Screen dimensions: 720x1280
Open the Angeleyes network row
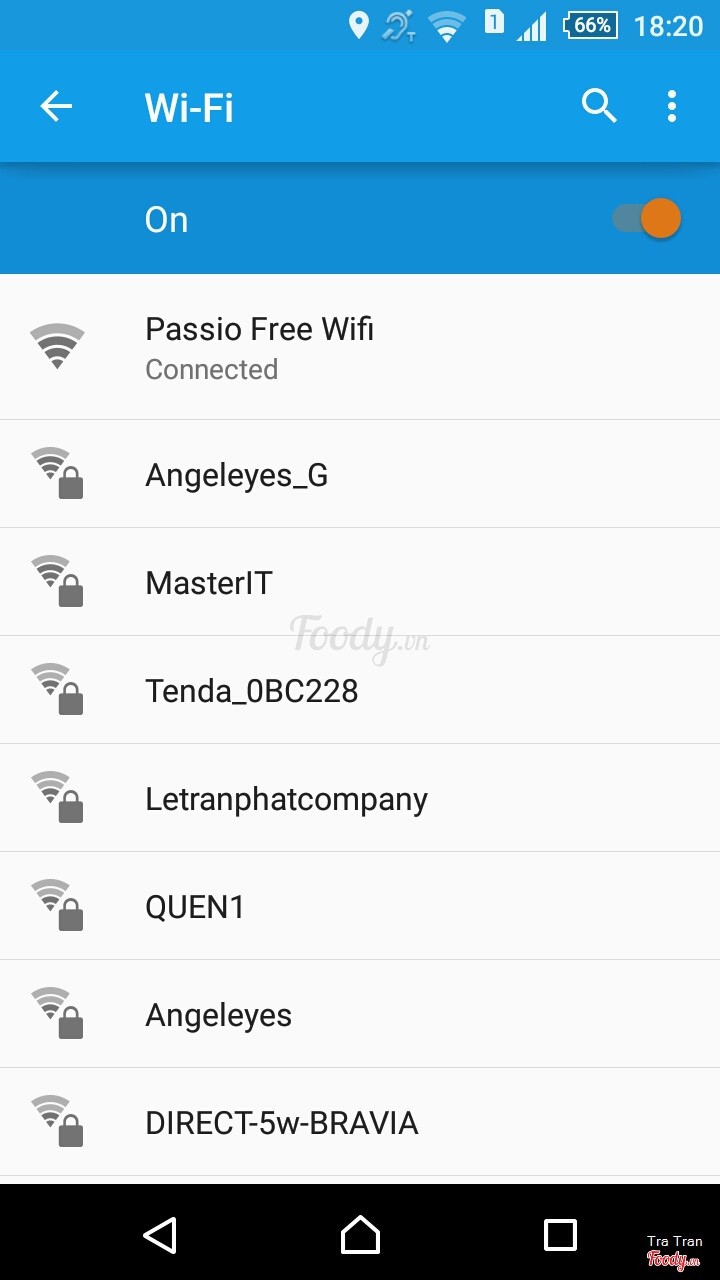click(x=360, y=1015)
